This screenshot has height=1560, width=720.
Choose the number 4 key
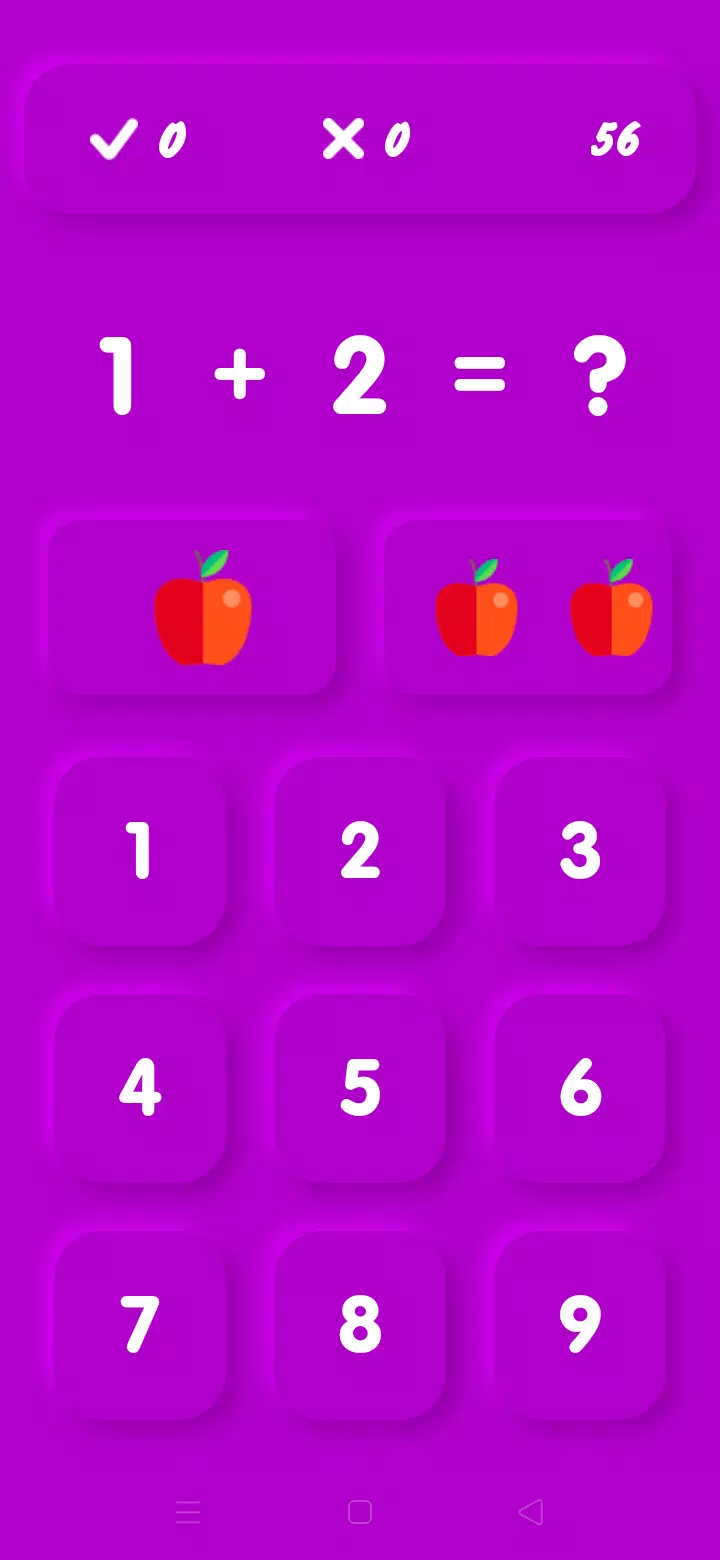[x=140, y=1088]
